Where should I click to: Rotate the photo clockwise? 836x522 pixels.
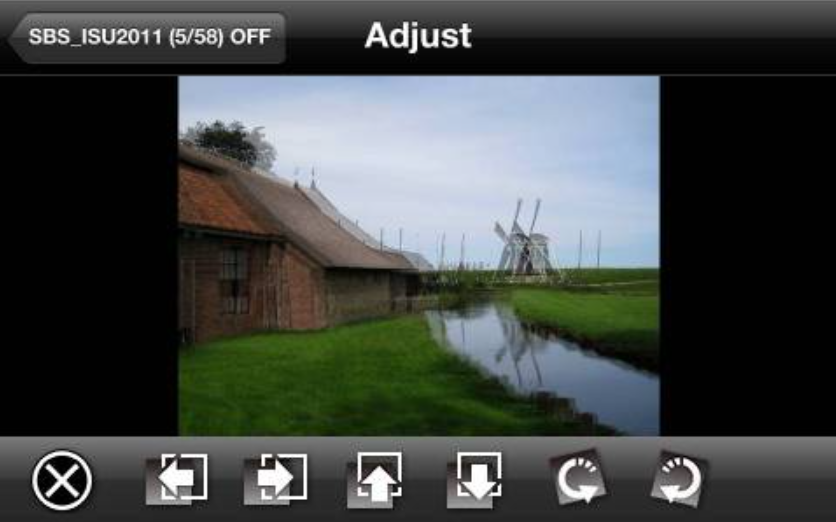coord(680,479)
